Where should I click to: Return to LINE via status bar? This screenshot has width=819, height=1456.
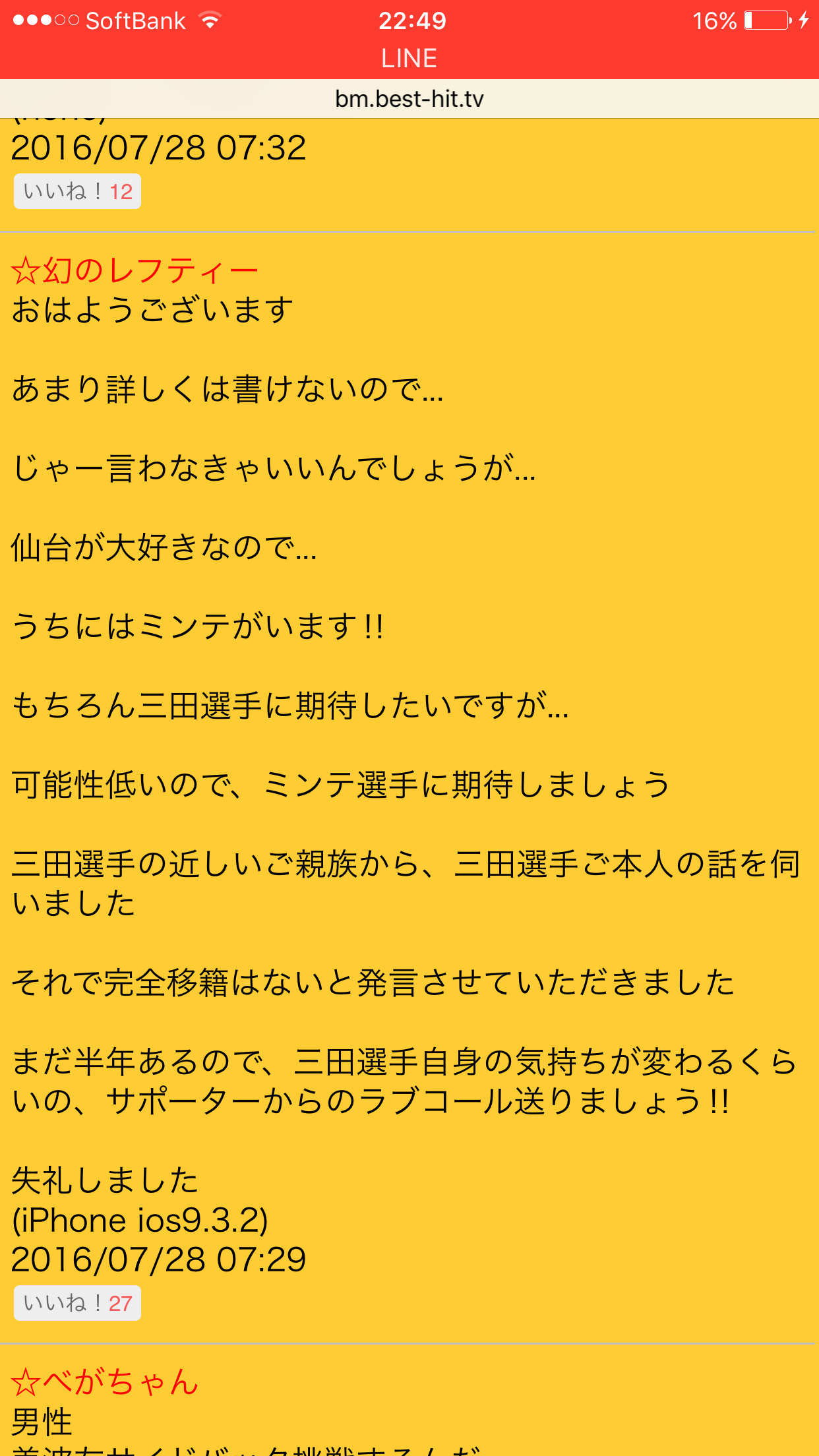tap(409, 58)
